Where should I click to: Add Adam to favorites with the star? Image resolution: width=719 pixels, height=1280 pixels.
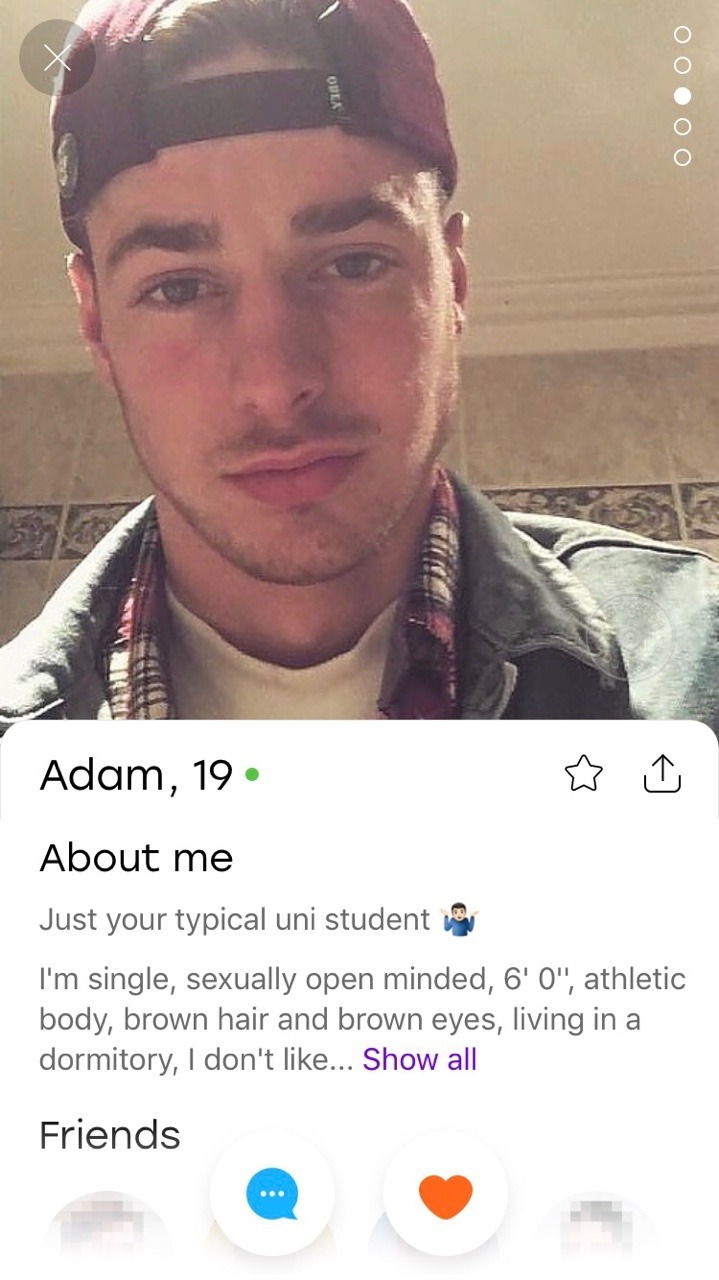coord(584,773)
